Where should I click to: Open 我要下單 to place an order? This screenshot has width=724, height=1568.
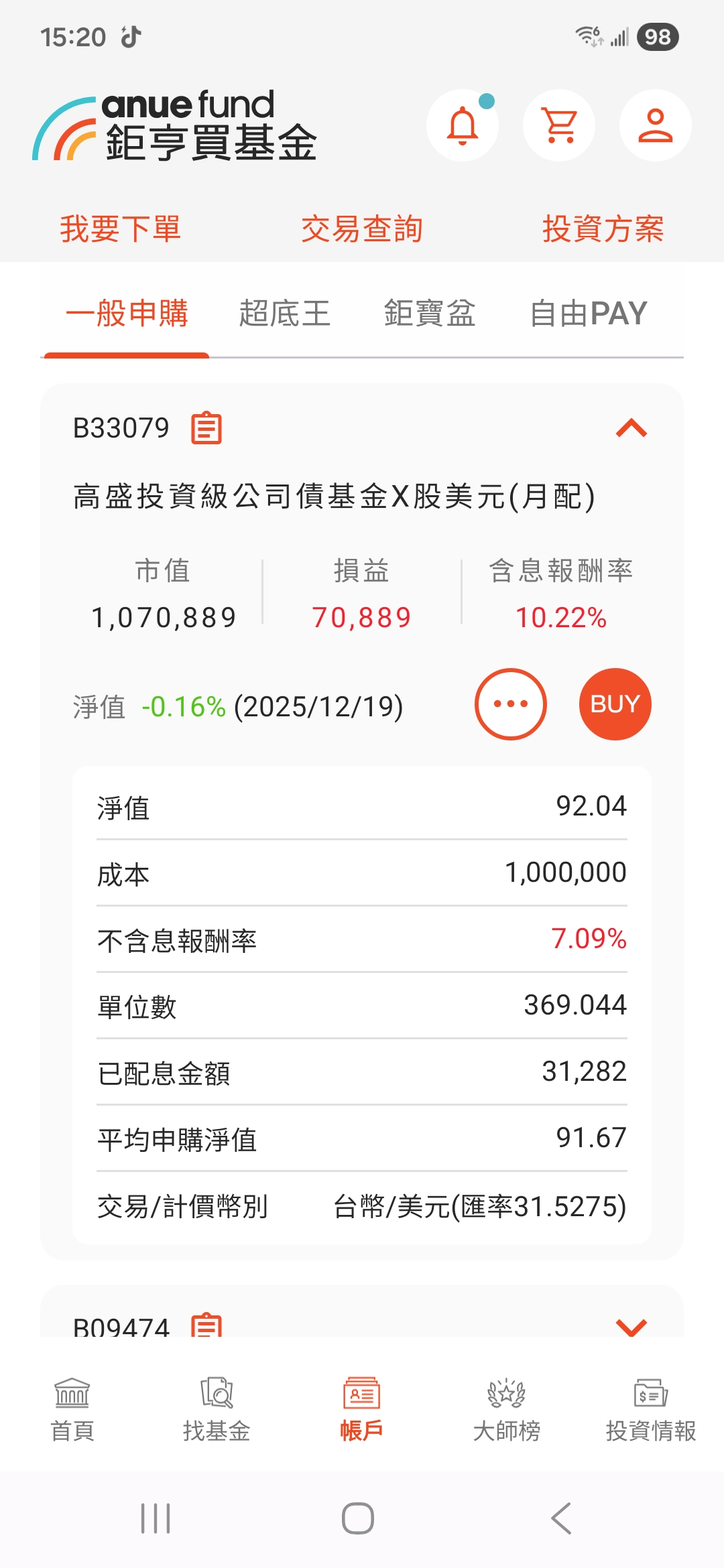[121, 228]
